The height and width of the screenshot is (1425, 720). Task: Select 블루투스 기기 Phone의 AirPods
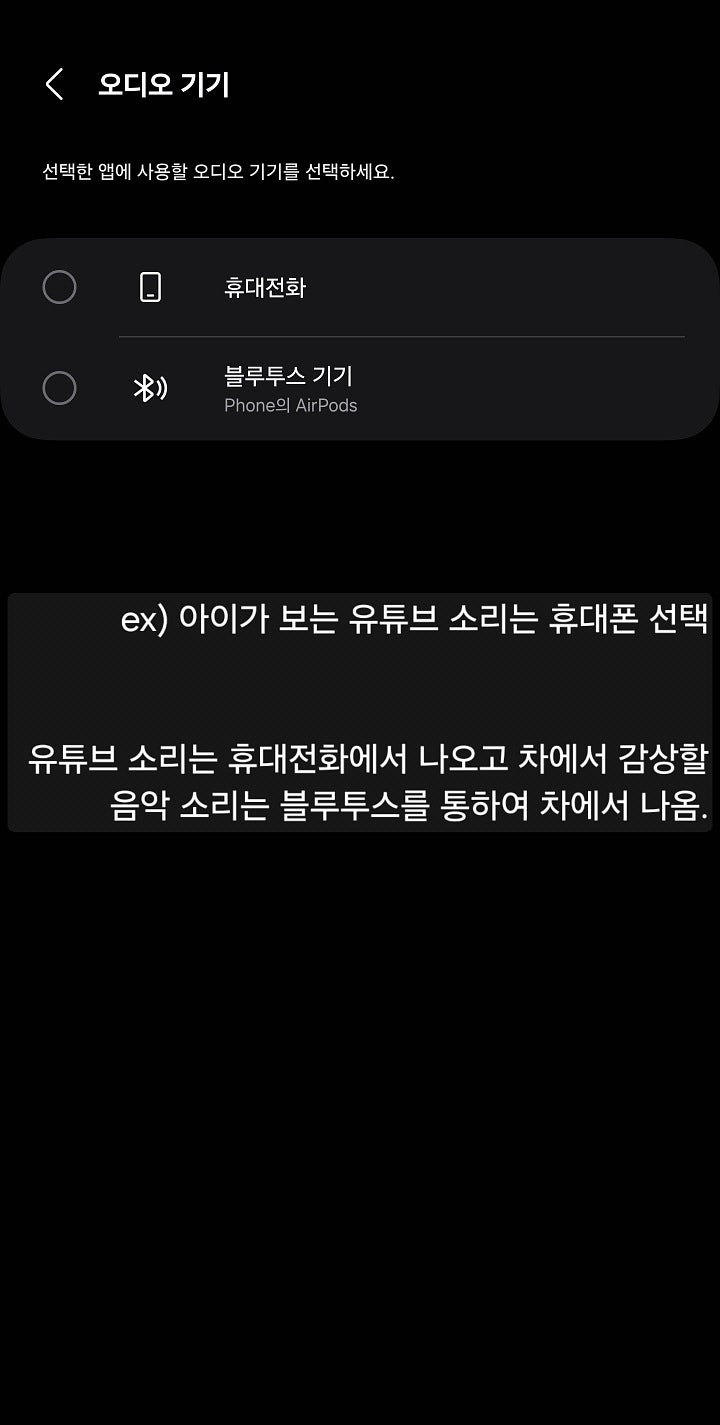coord(60,388)
